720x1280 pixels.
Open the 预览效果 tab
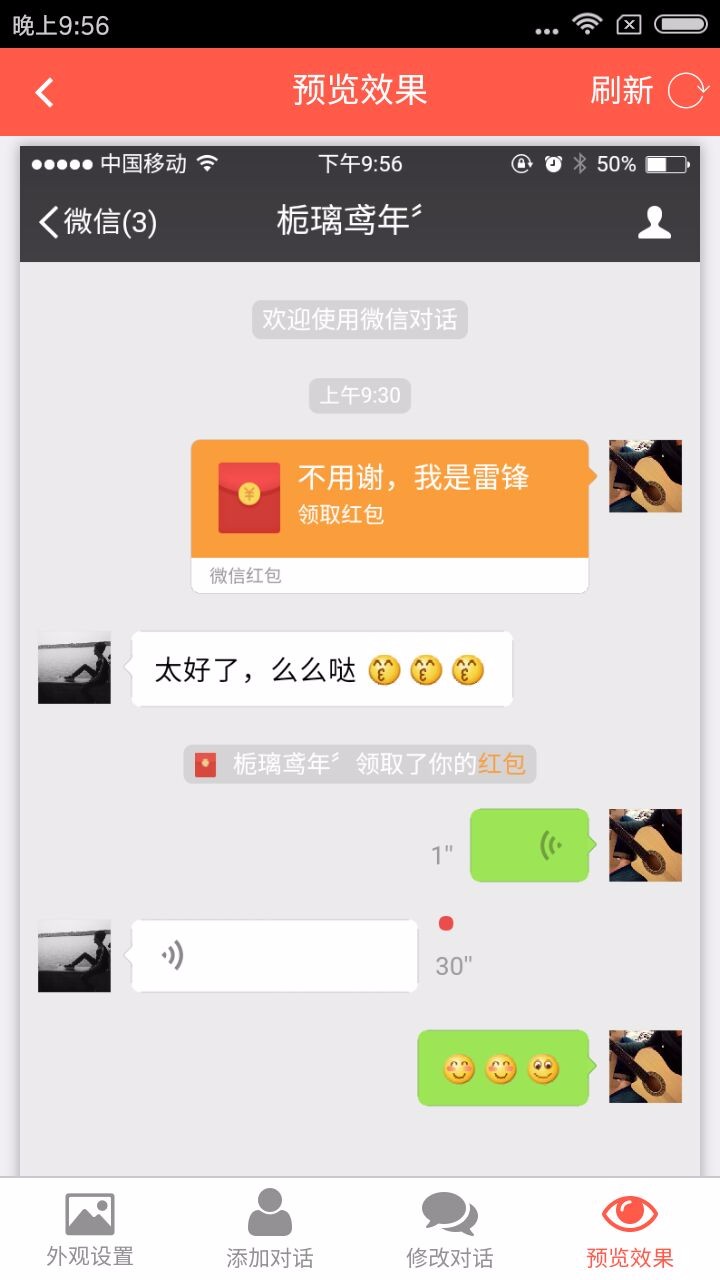pyautogui.click(x=630, y=1229)
